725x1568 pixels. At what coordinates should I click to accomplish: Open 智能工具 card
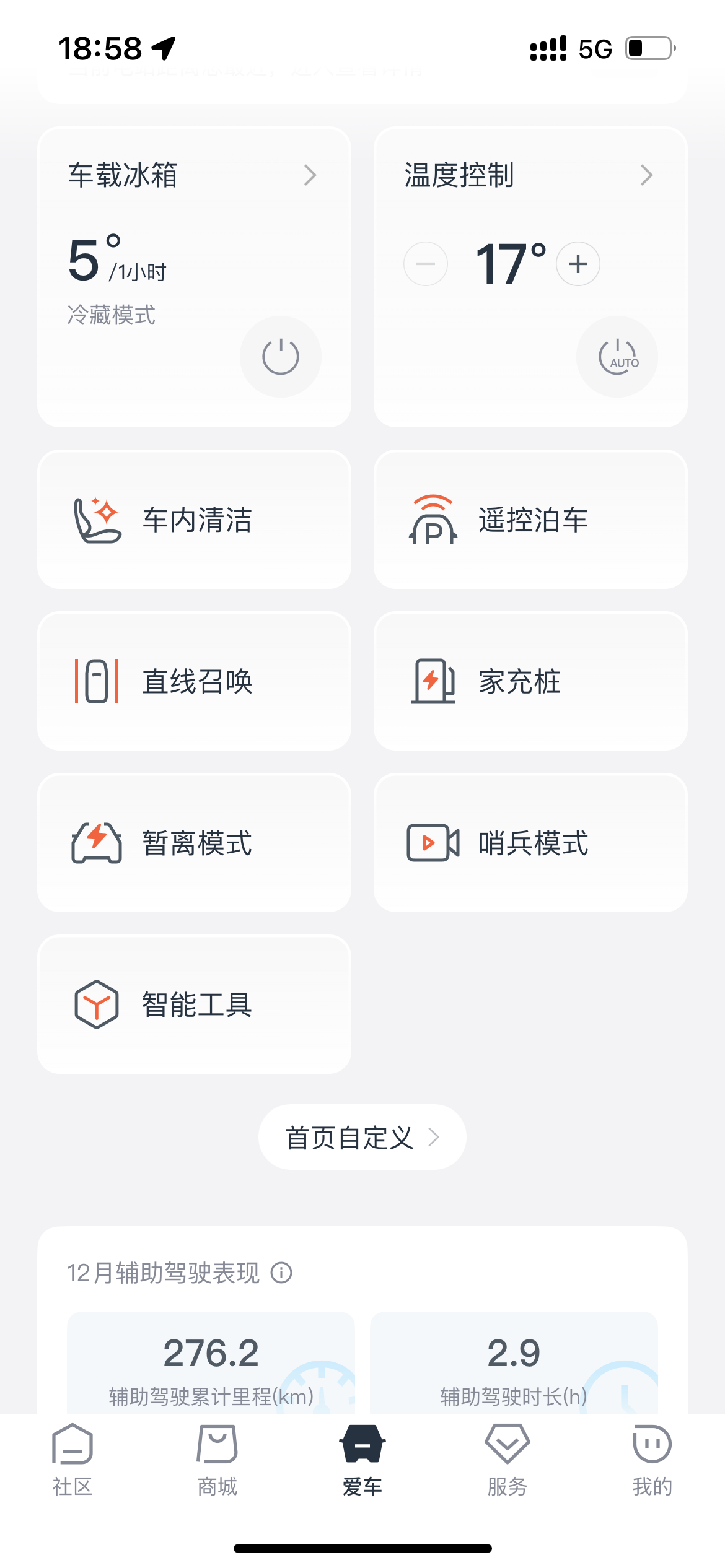194,1004
